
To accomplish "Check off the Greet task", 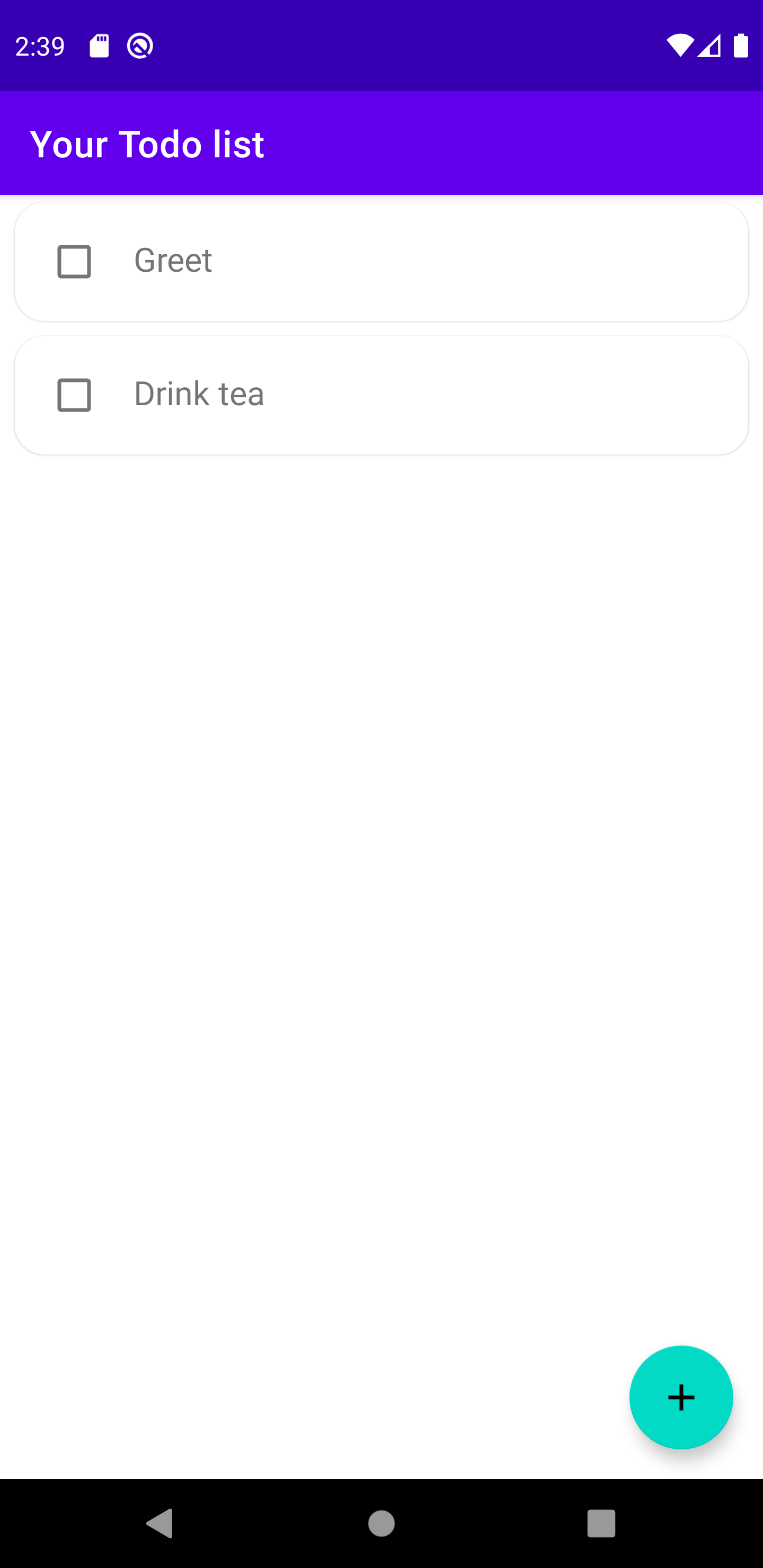I will click(x=74, y=262).
